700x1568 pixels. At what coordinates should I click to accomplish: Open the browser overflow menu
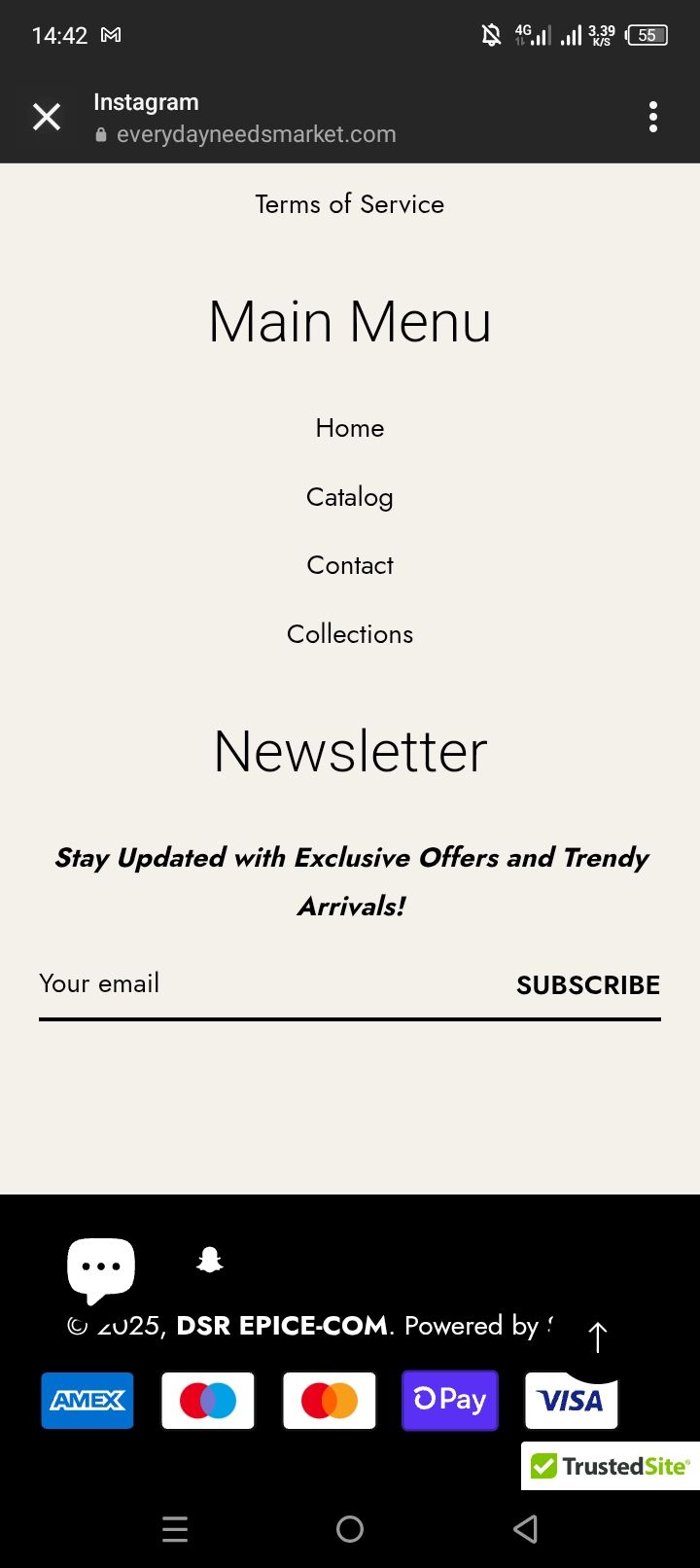pyautogui.click(x=653, y=118)
